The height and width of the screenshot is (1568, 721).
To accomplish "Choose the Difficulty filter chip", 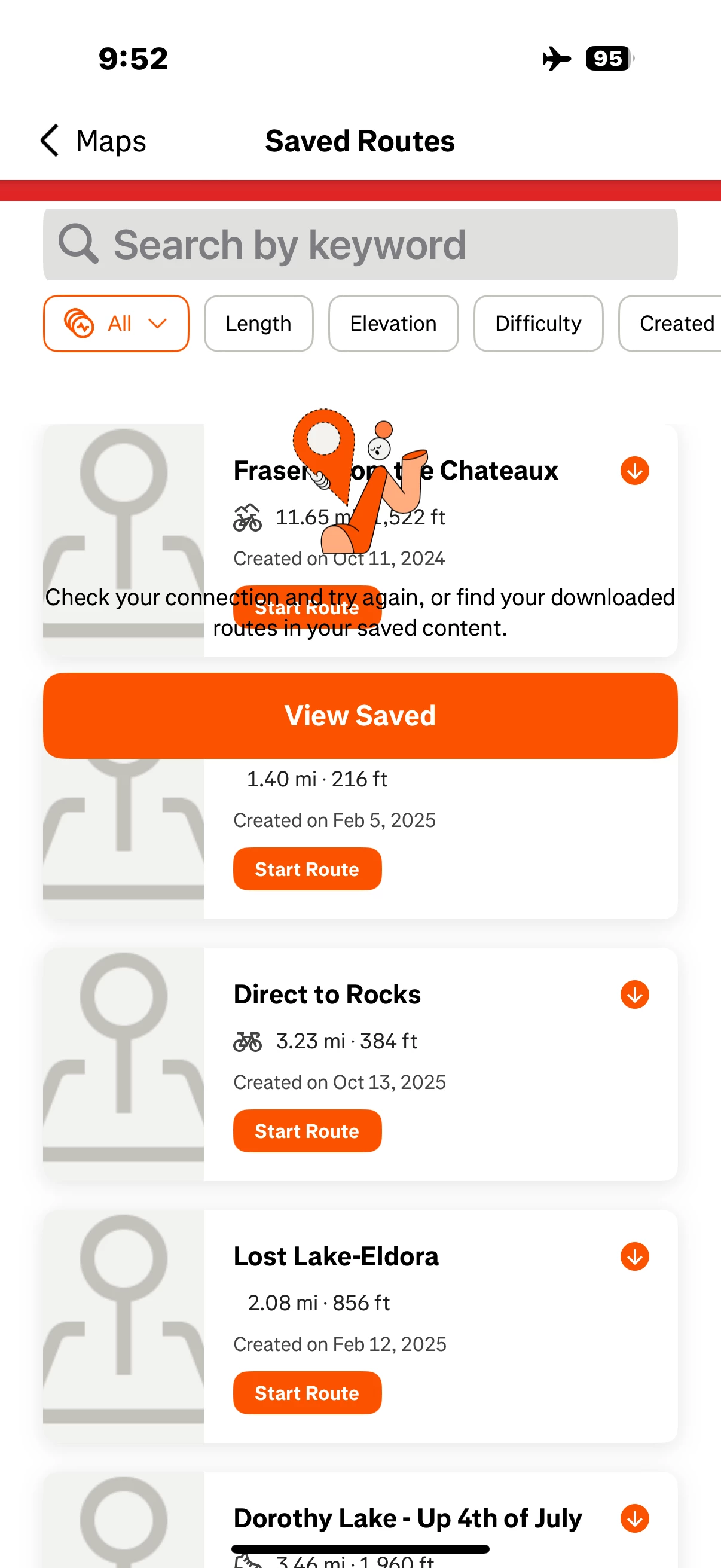I will (x=538, y=324).
